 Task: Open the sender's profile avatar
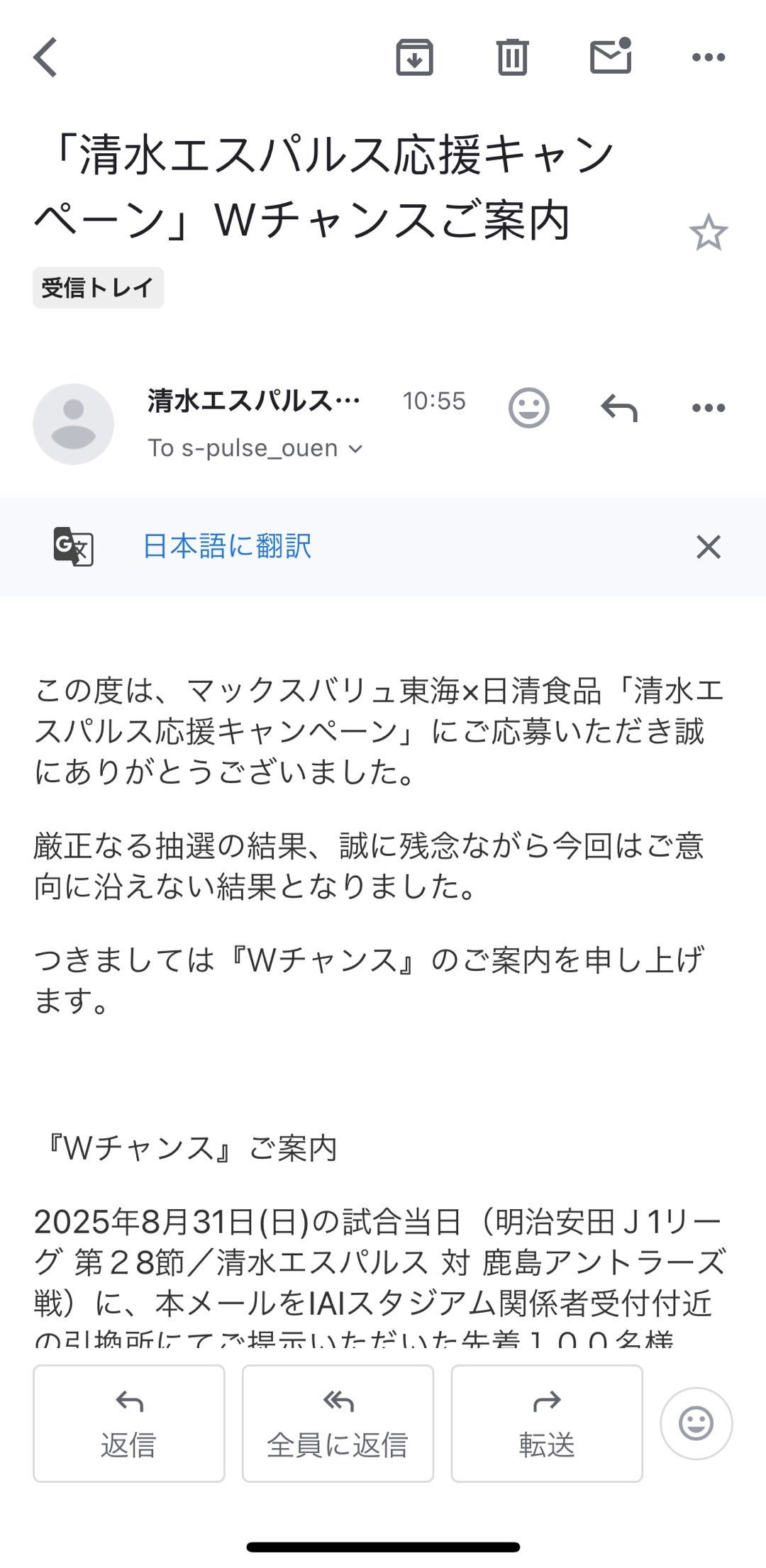coord(74,424)
